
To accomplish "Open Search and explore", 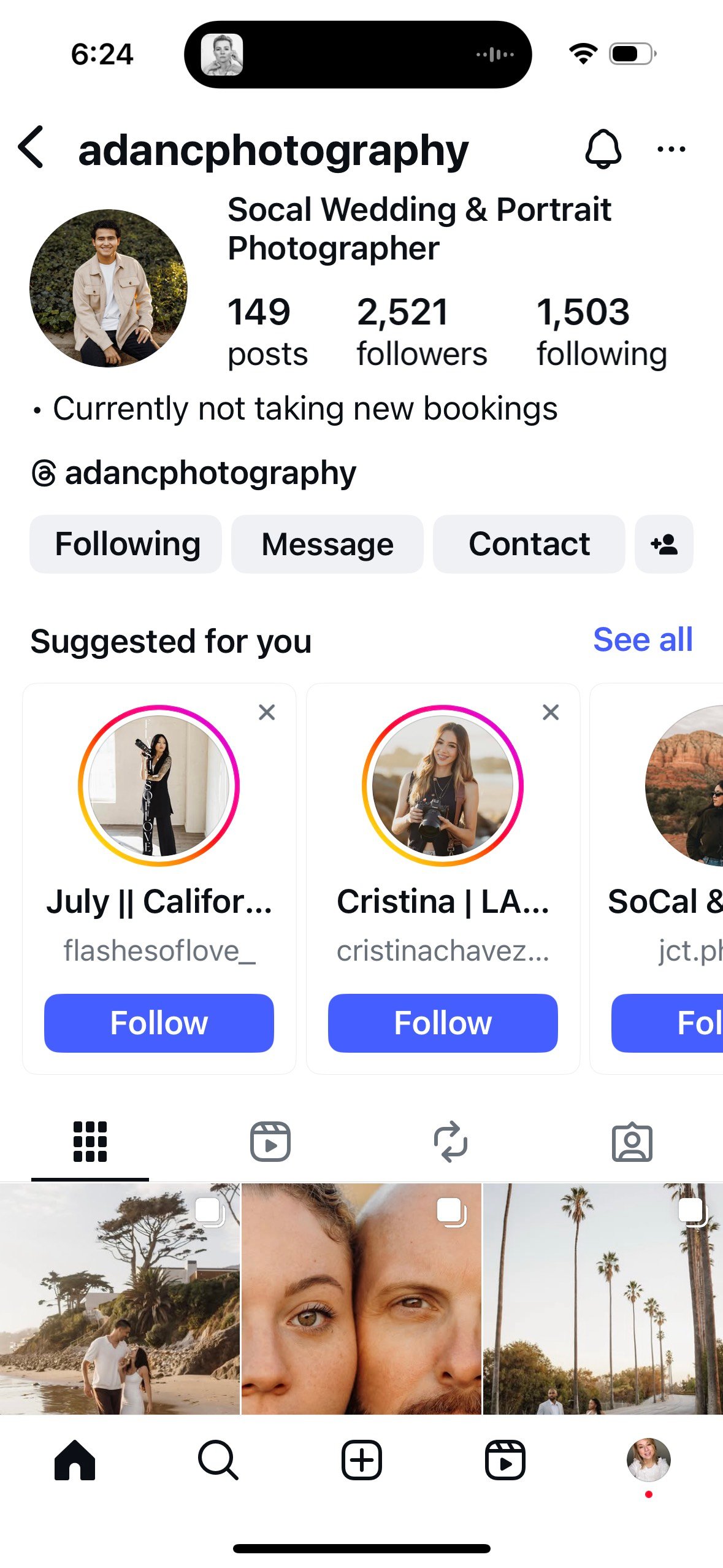I will coord(218,1459).
